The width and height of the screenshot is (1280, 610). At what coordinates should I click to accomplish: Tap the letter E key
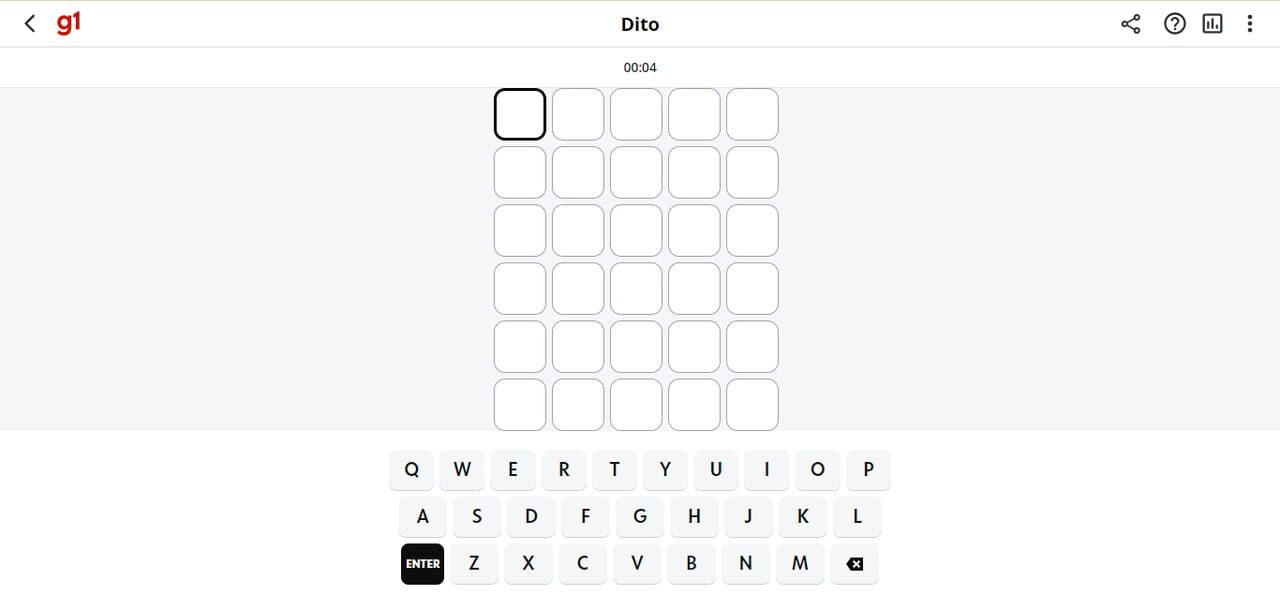513,469
